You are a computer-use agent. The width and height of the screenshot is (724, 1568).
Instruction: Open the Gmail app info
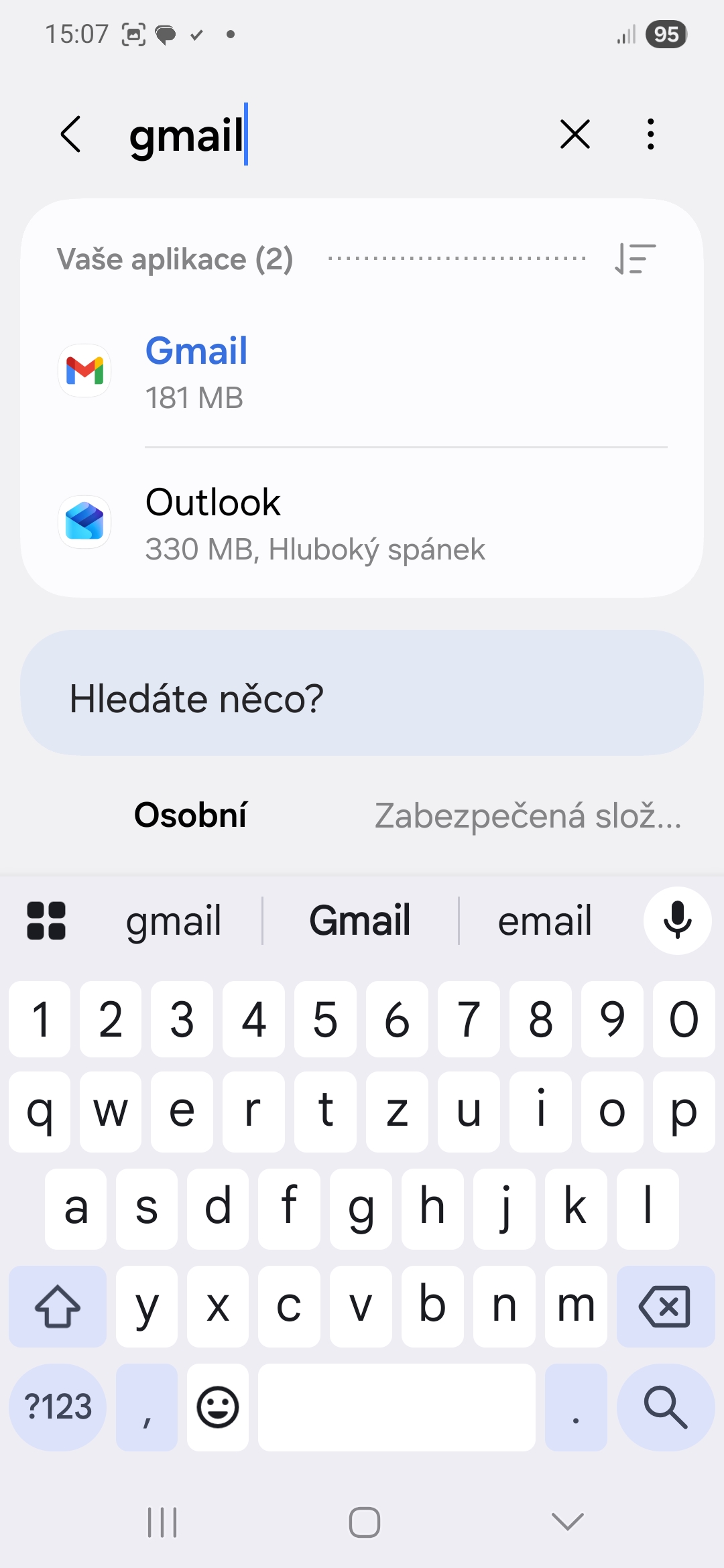pos(362,371)
